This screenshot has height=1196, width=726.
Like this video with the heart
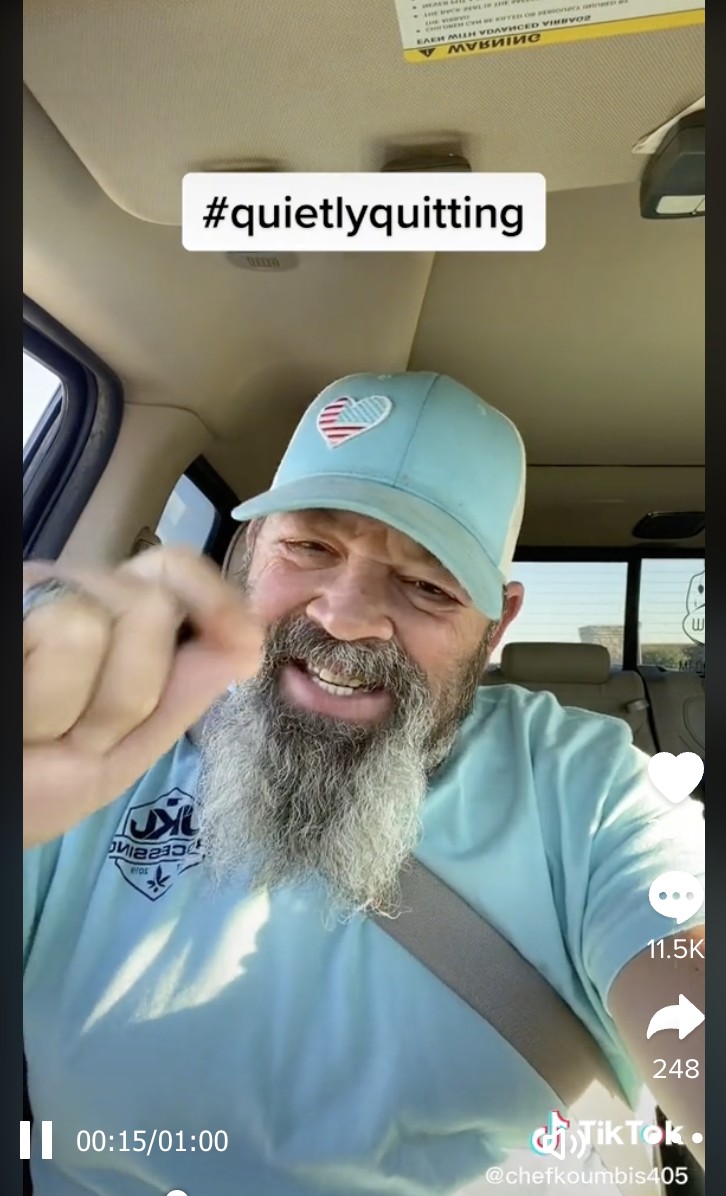(x=676, y=777)
